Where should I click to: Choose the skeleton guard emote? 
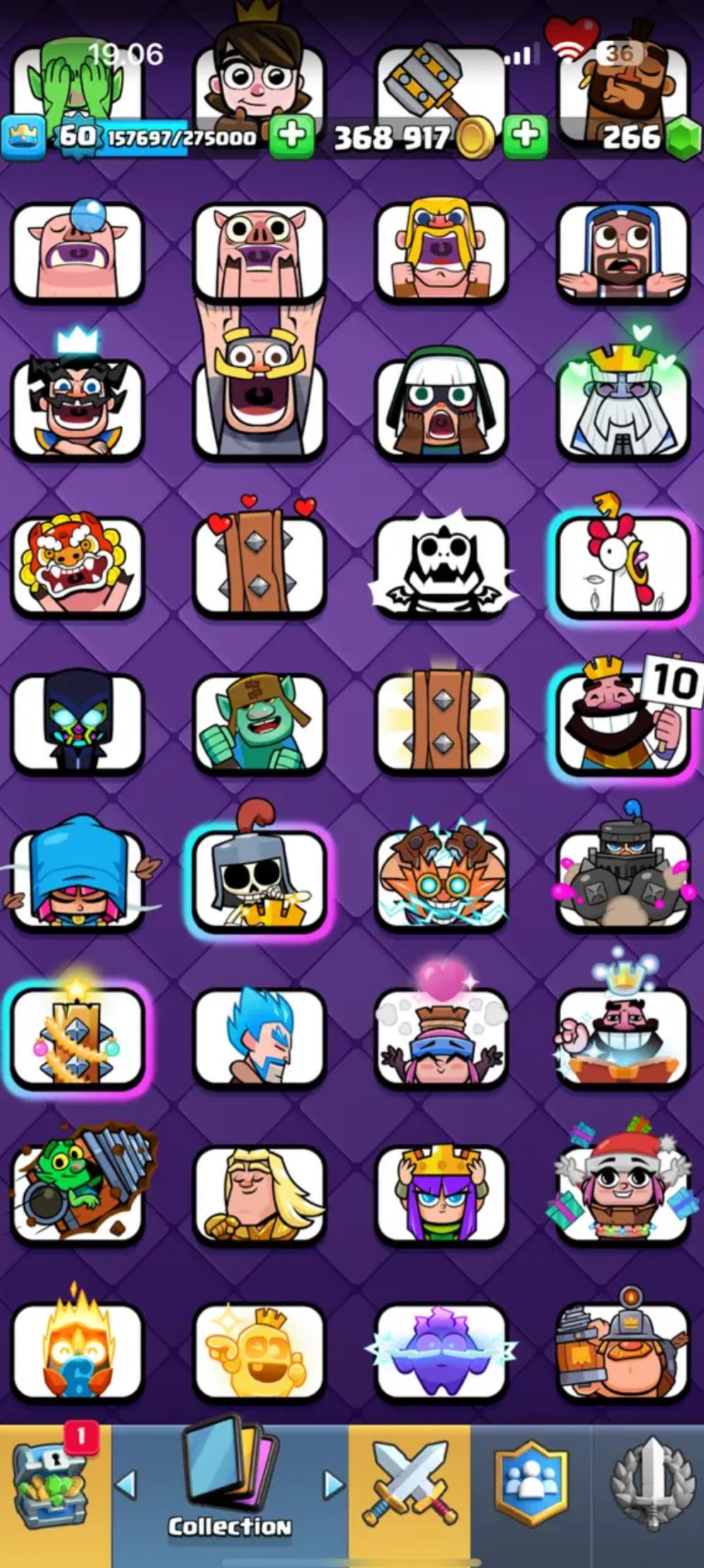pos(259,881)
